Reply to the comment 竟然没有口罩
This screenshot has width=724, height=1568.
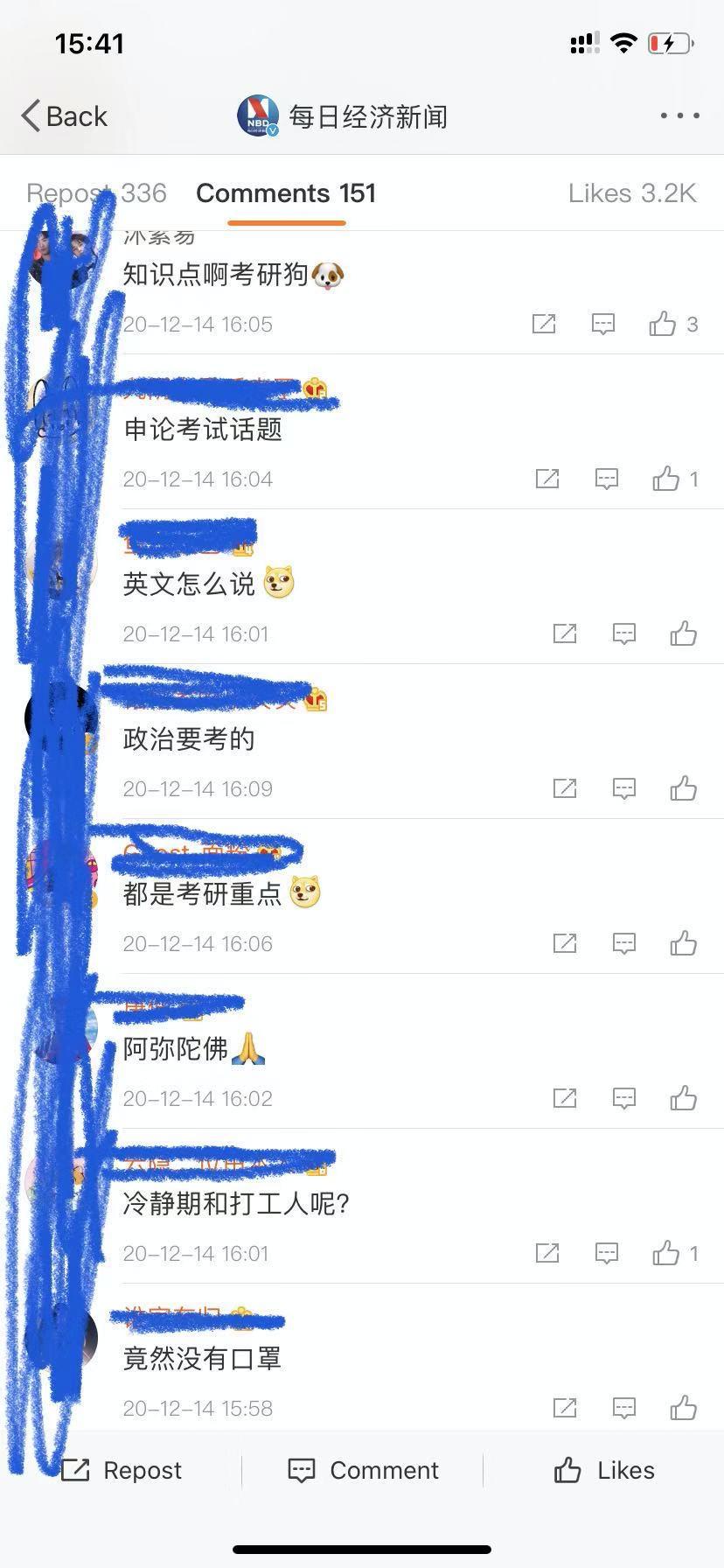(x=623, y=1408)
